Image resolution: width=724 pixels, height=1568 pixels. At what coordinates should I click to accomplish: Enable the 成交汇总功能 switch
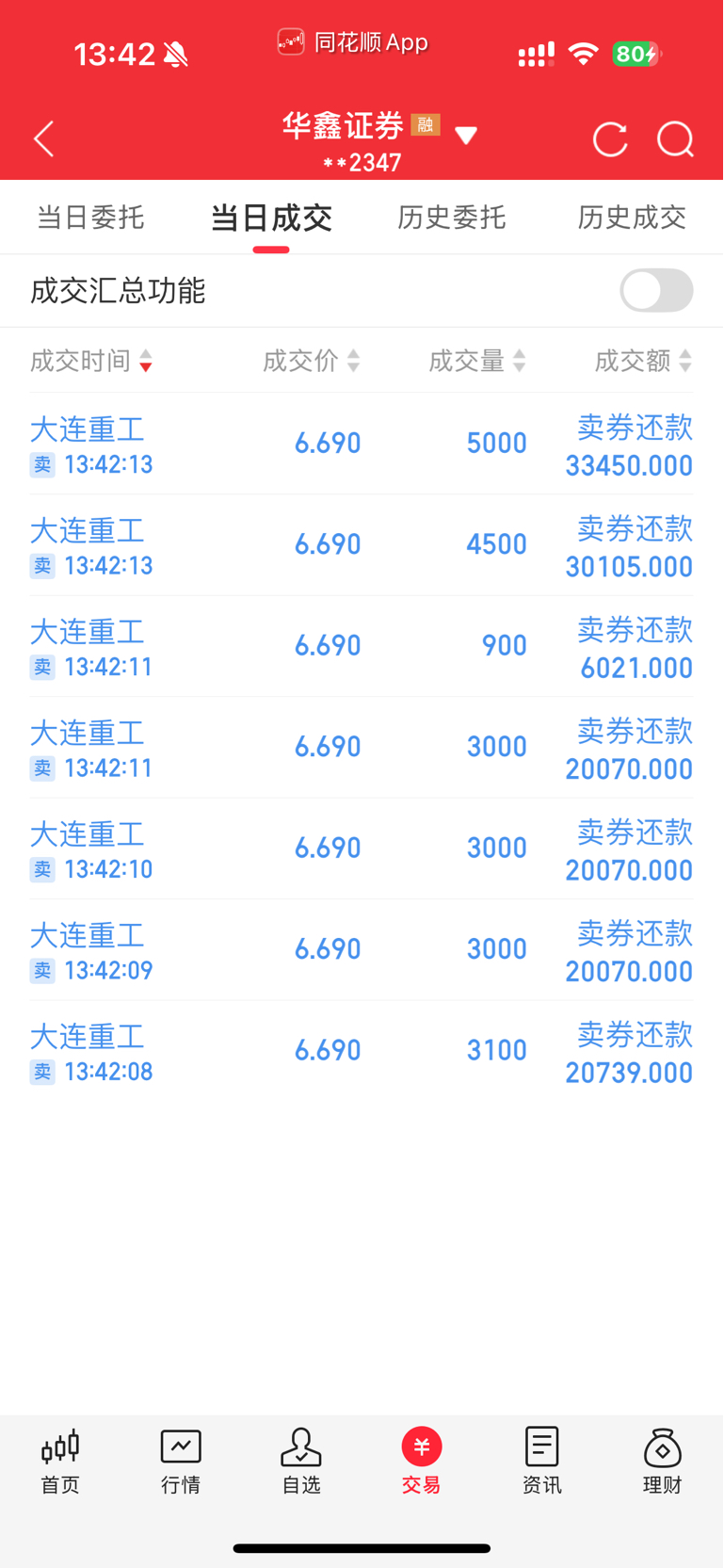click(656, 290)
